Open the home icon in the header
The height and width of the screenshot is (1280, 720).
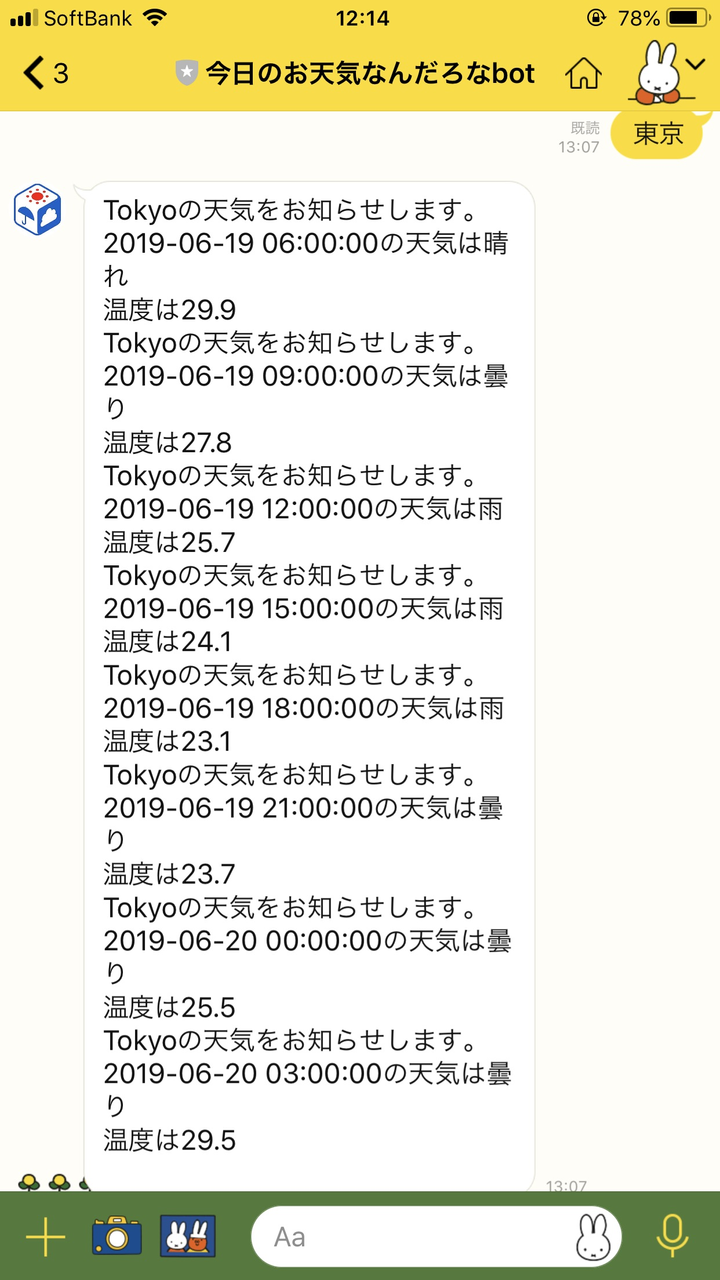[583, 73]
